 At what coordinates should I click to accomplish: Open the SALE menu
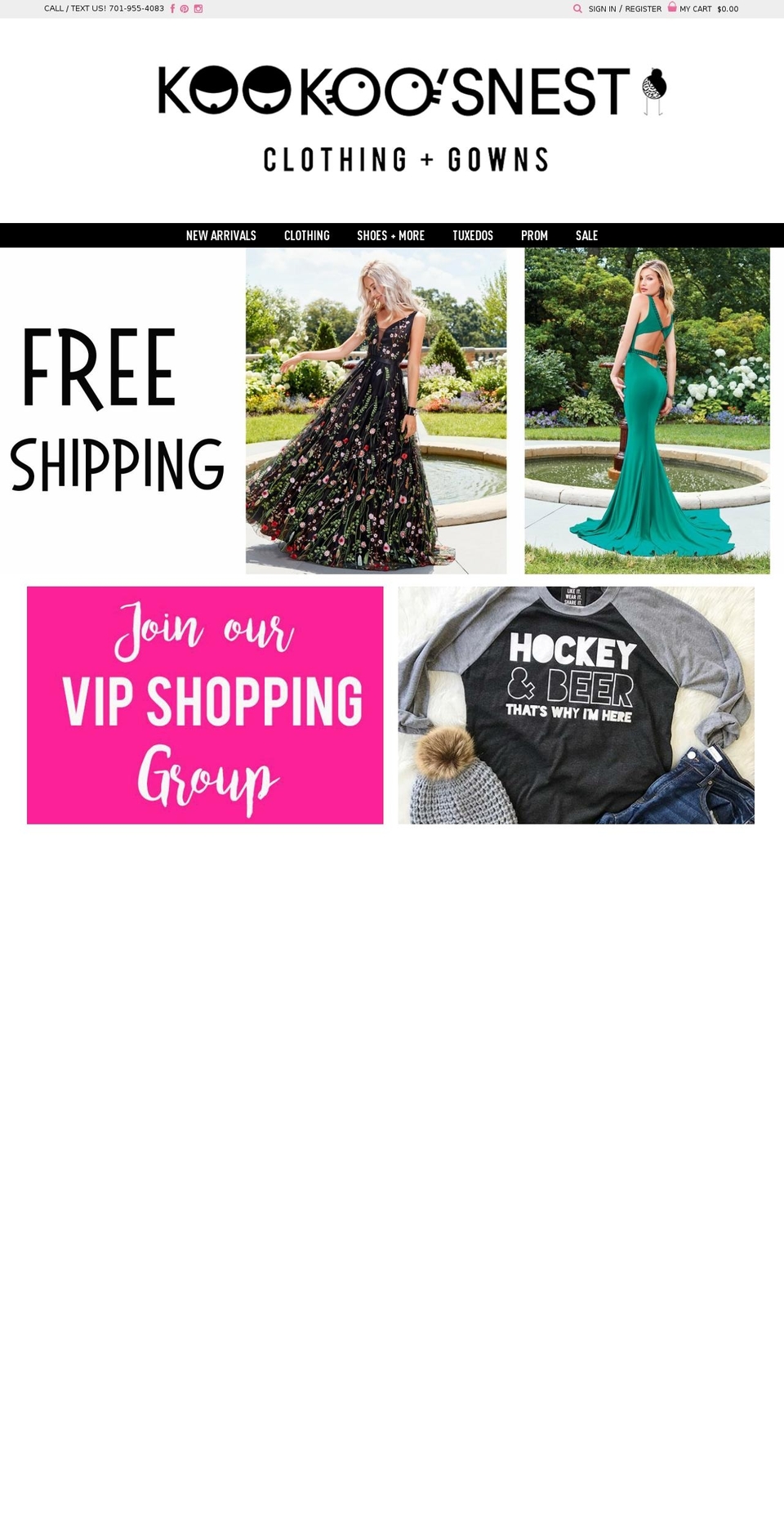click(x=586, y=235)
